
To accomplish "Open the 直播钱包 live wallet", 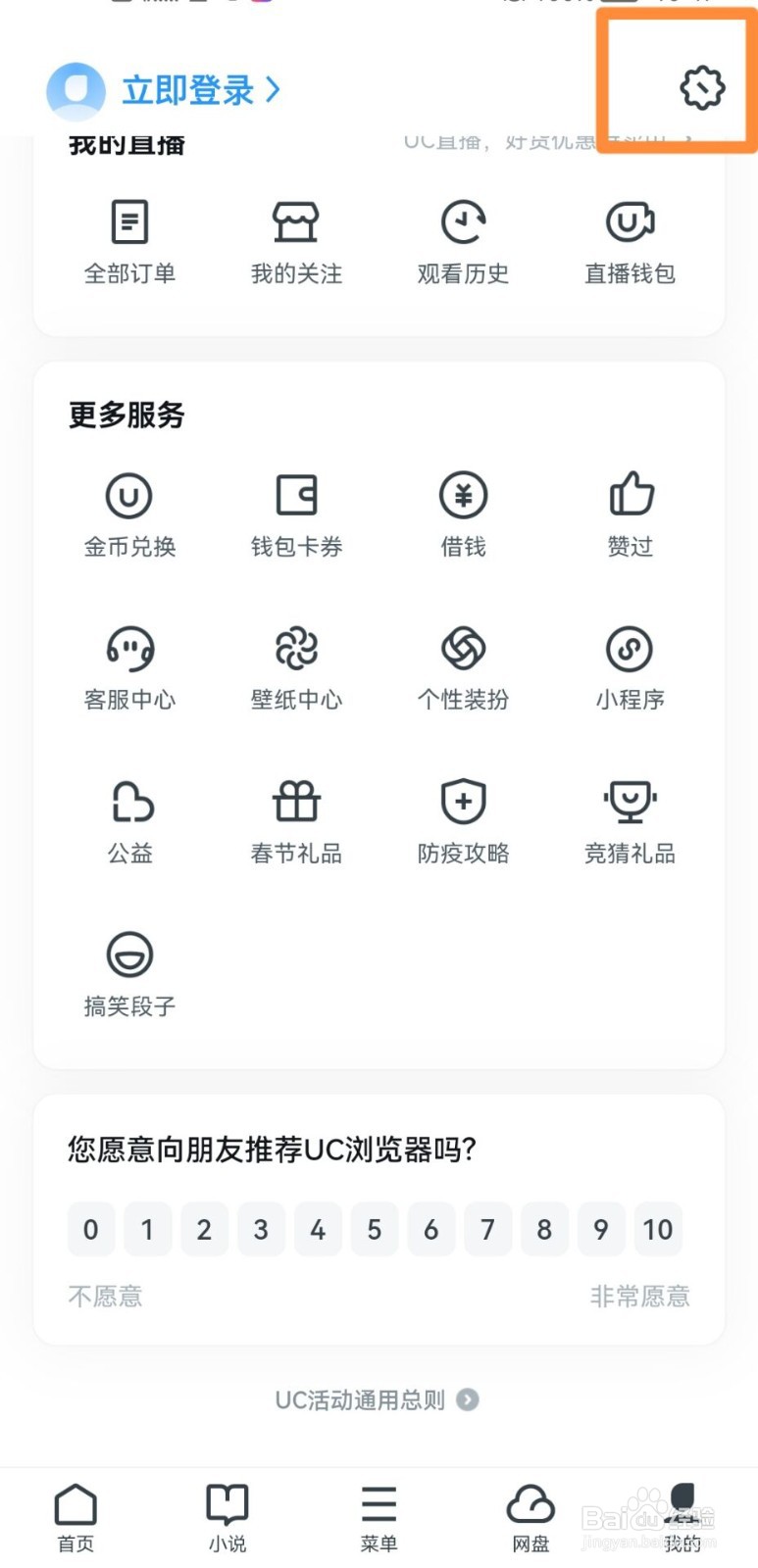I will tap(629, 240).
